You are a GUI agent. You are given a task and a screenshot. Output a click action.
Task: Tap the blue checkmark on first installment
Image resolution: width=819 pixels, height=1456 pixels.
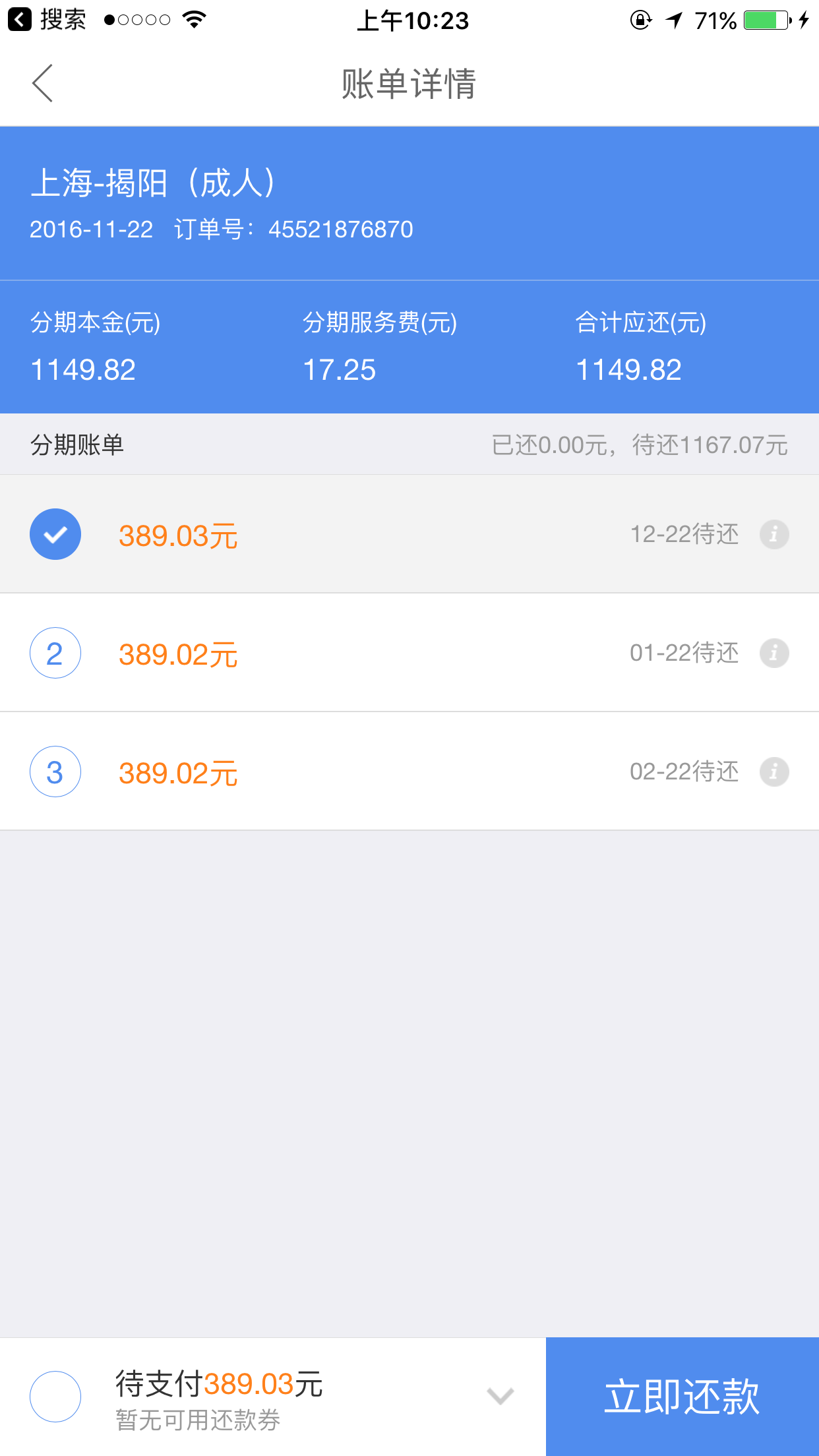pos(55,534)
